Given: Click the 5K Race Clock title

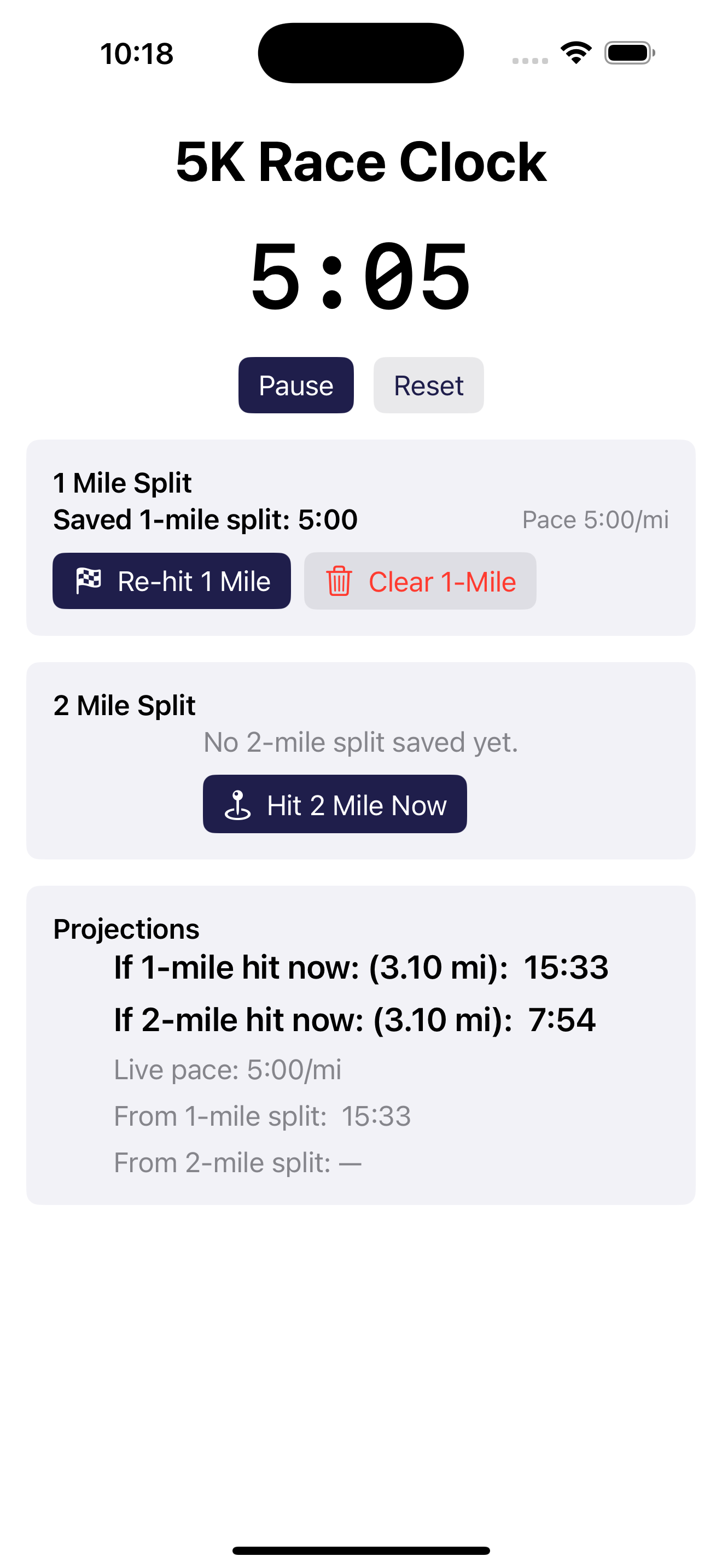Looking at the screenshot, I should click(360, 161).
